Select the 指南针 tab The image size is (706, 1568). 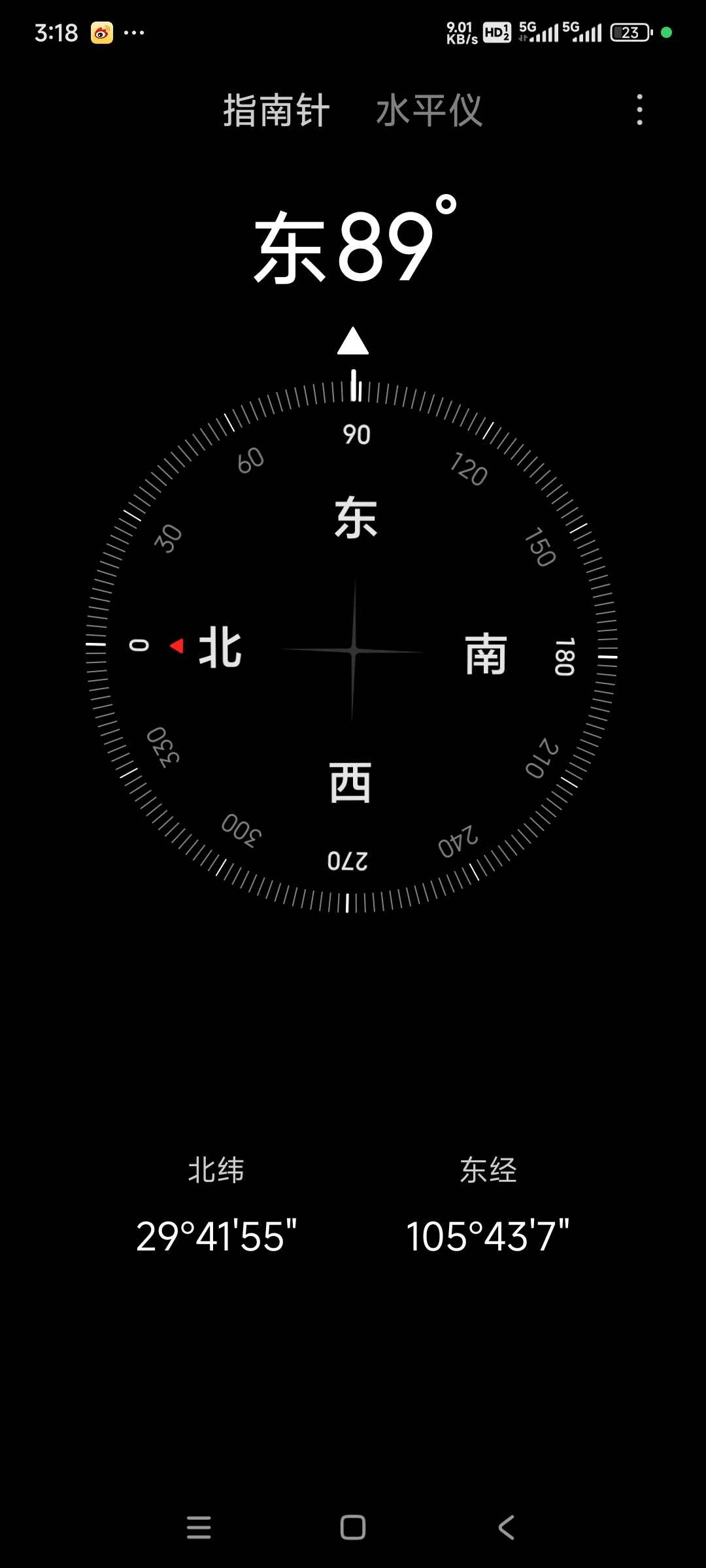click(x=276, y=110)
